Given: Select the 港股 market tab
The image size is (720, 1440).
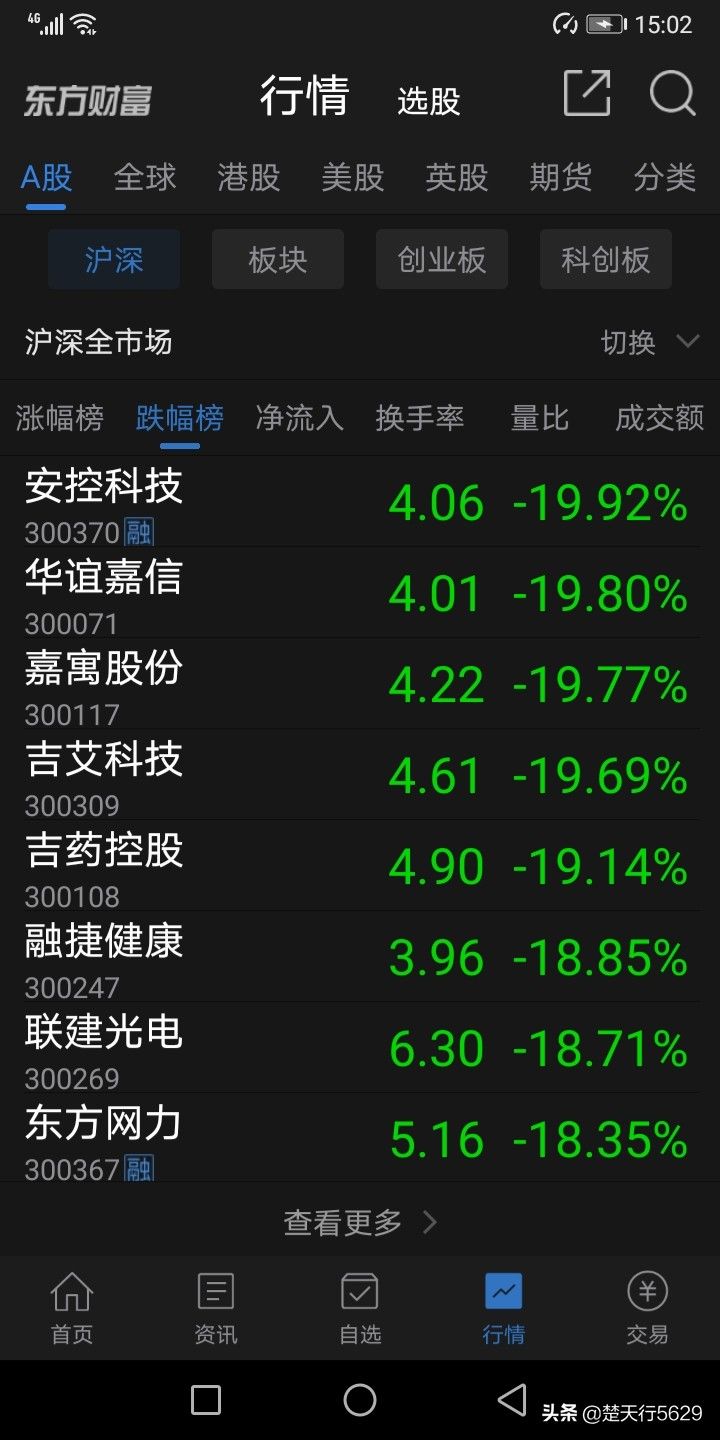Looking at the screenshot, I should pos(249,178).
